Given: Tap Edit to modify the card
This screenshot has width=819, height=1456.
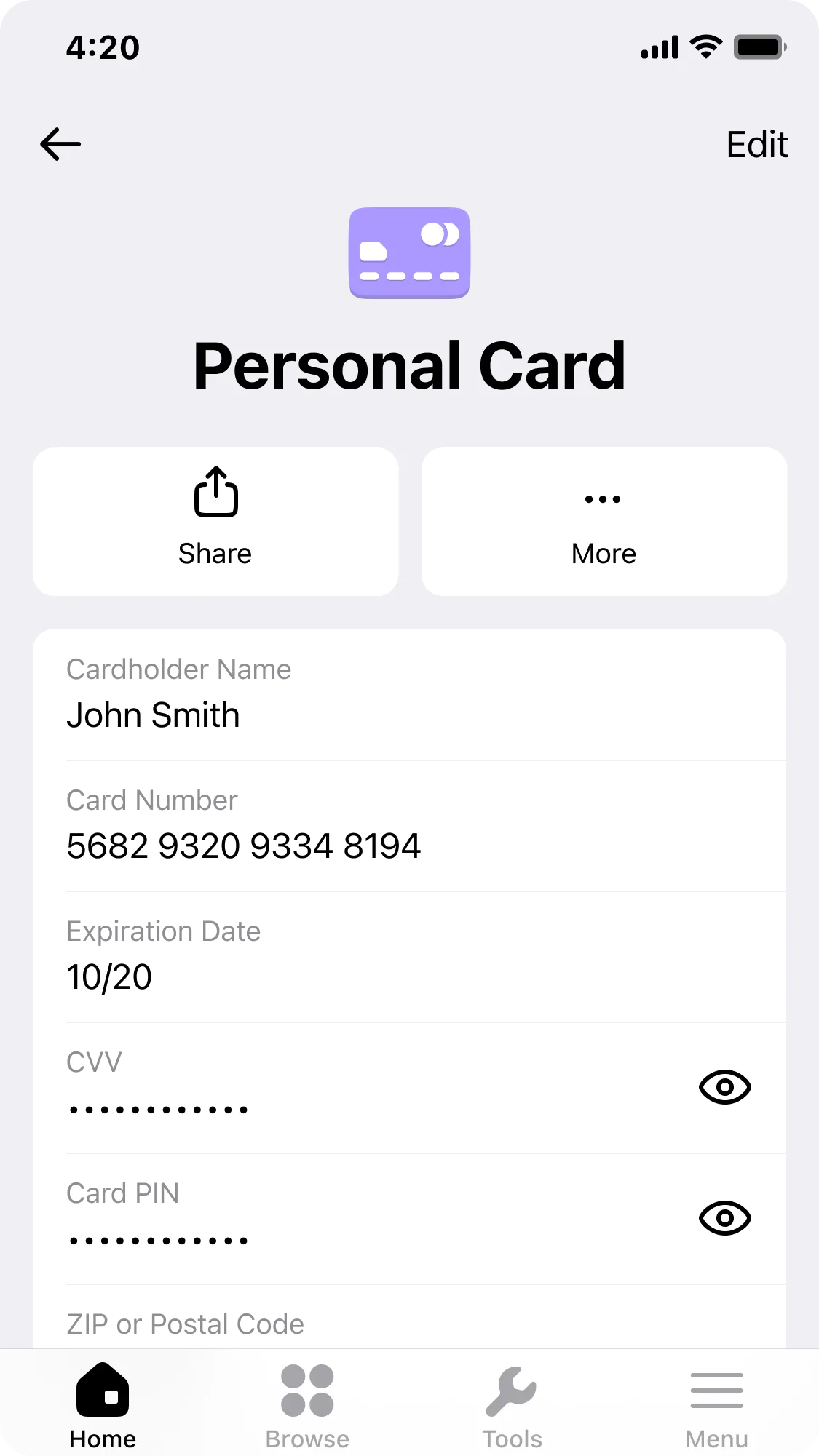Looking at the screenshot, I should (756, 144).
